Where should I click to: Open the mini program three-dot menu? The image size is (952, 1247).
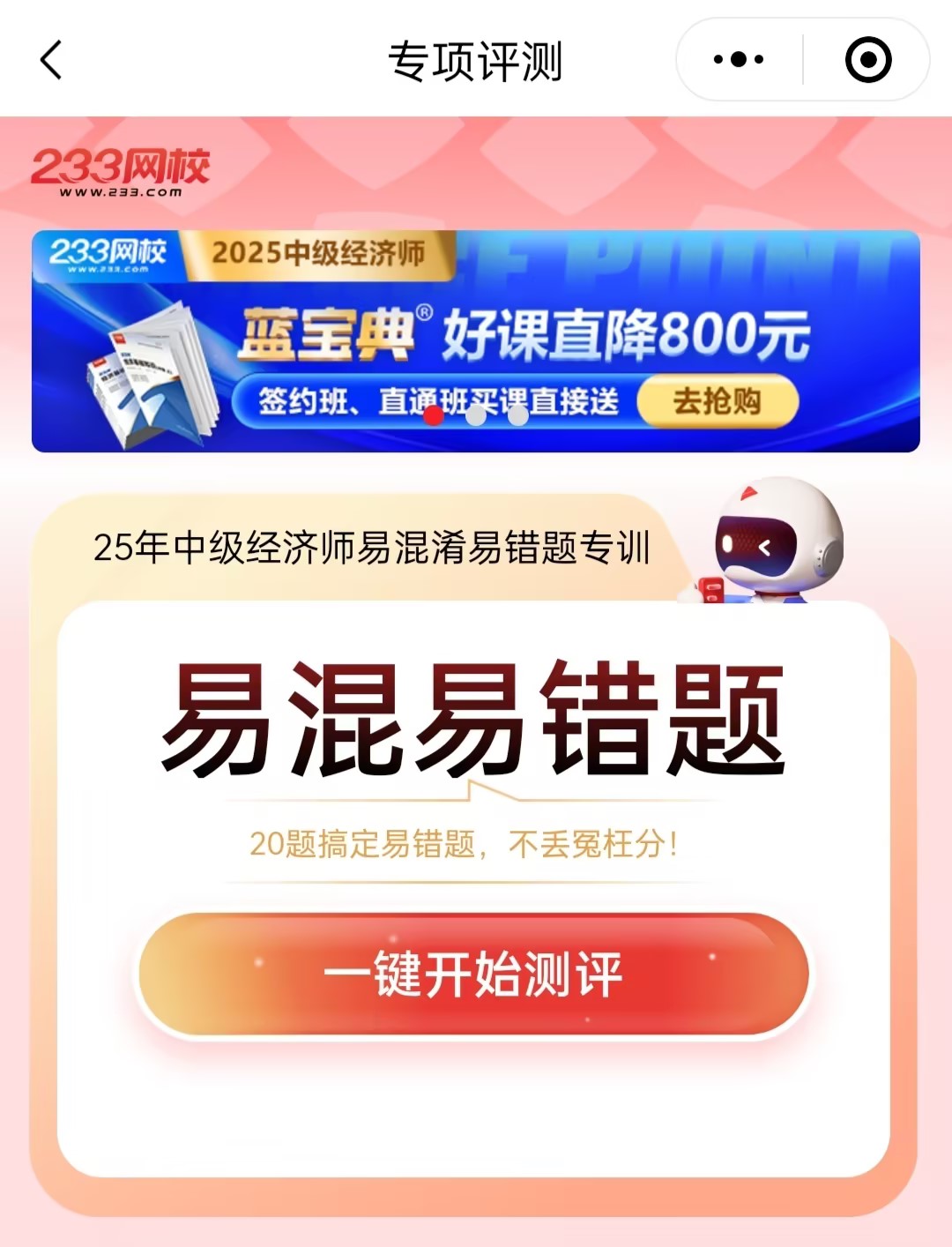739,60
